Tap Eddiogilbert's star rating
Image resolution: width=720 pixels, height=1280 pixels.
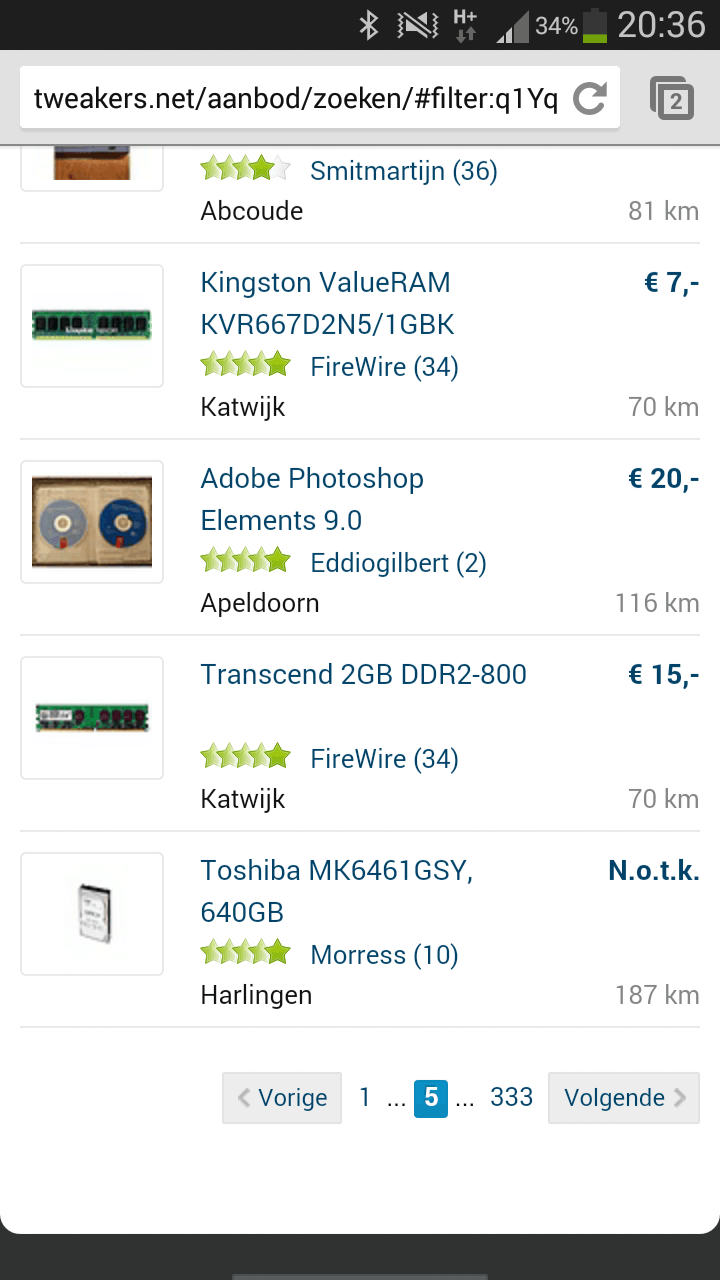(245, 562)
